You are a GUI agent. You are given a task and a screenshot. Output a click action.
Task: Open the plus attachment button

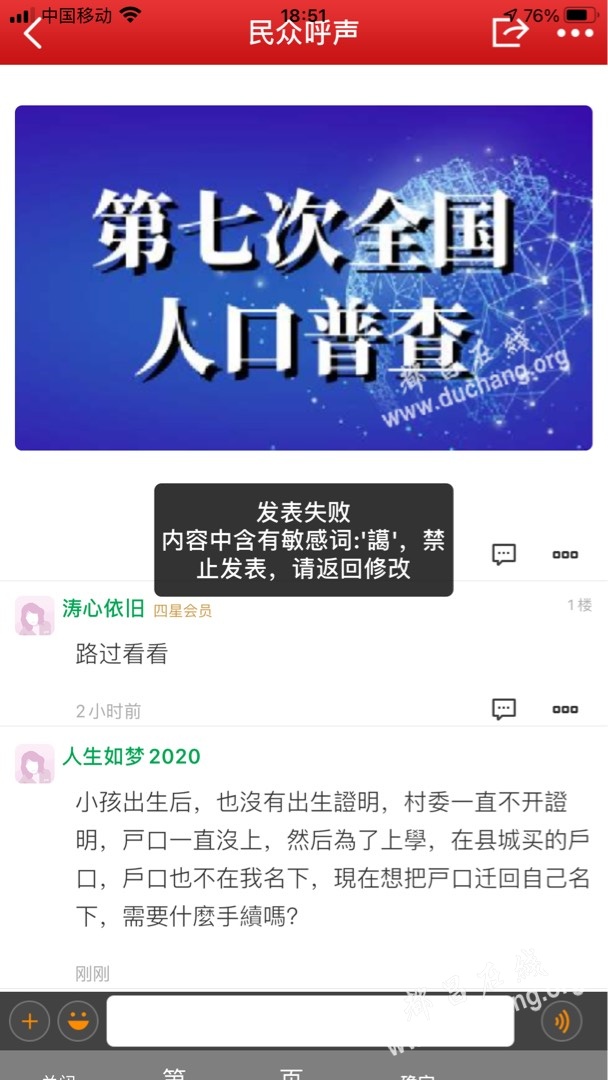pyautogui.click(x=29, y=1021)
